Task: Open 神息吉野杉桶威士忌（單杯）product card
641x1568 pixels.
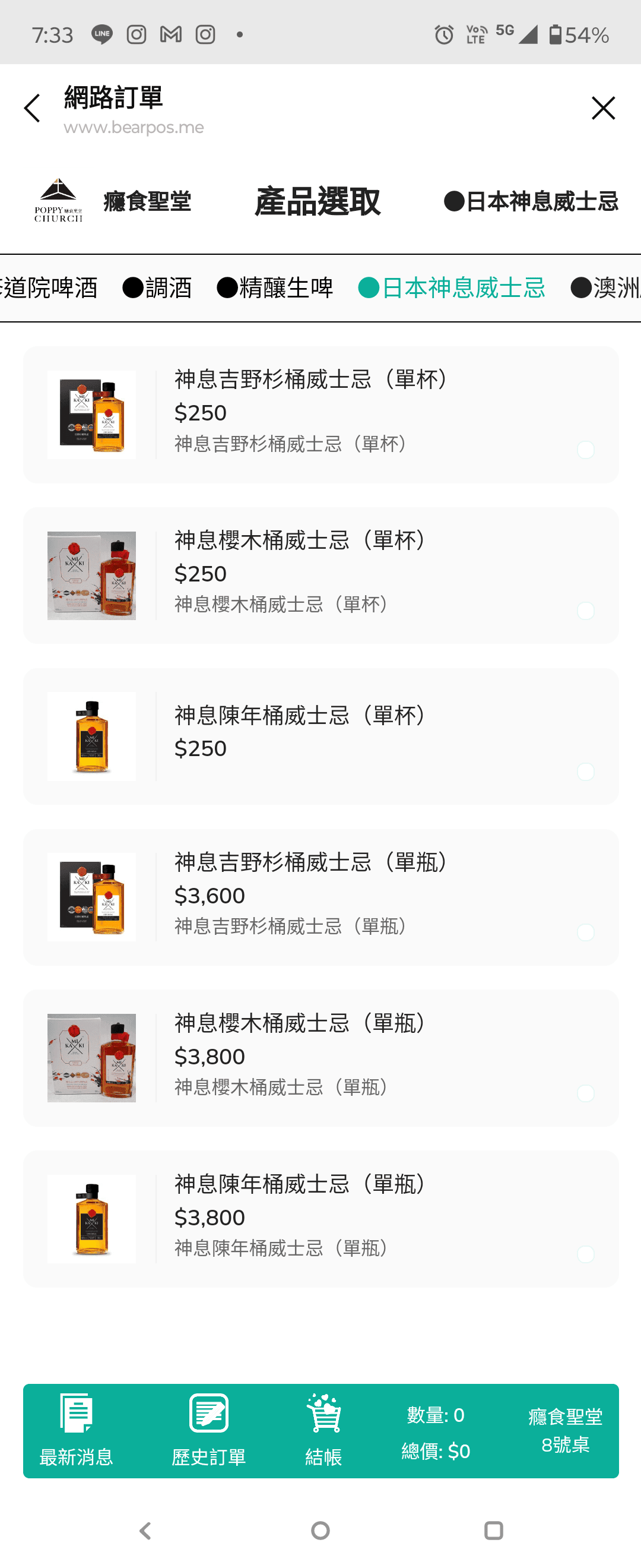Action: click(320, 415)
